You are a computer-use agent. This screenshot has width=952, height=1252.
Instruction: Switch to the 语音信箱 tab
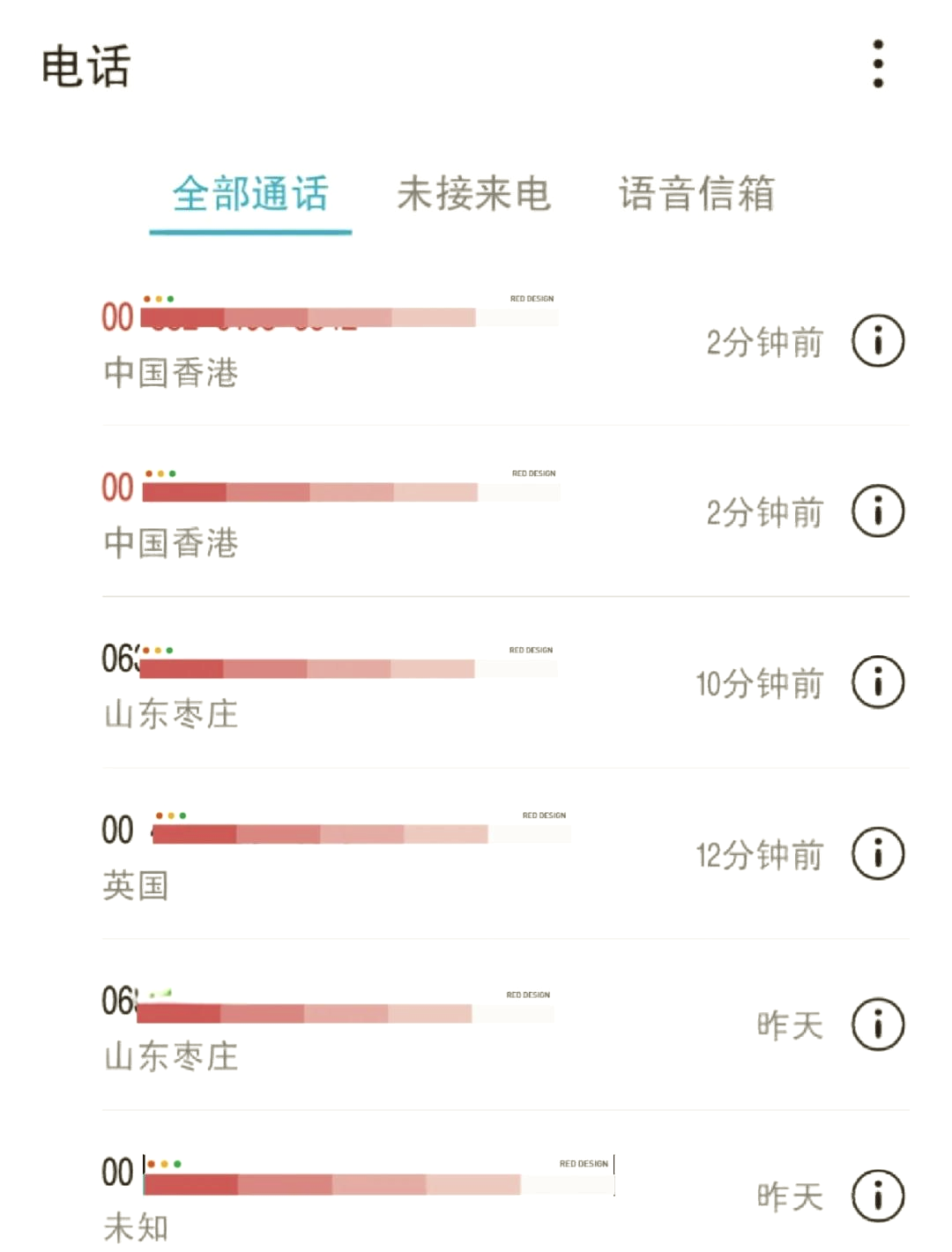[696, 194]
